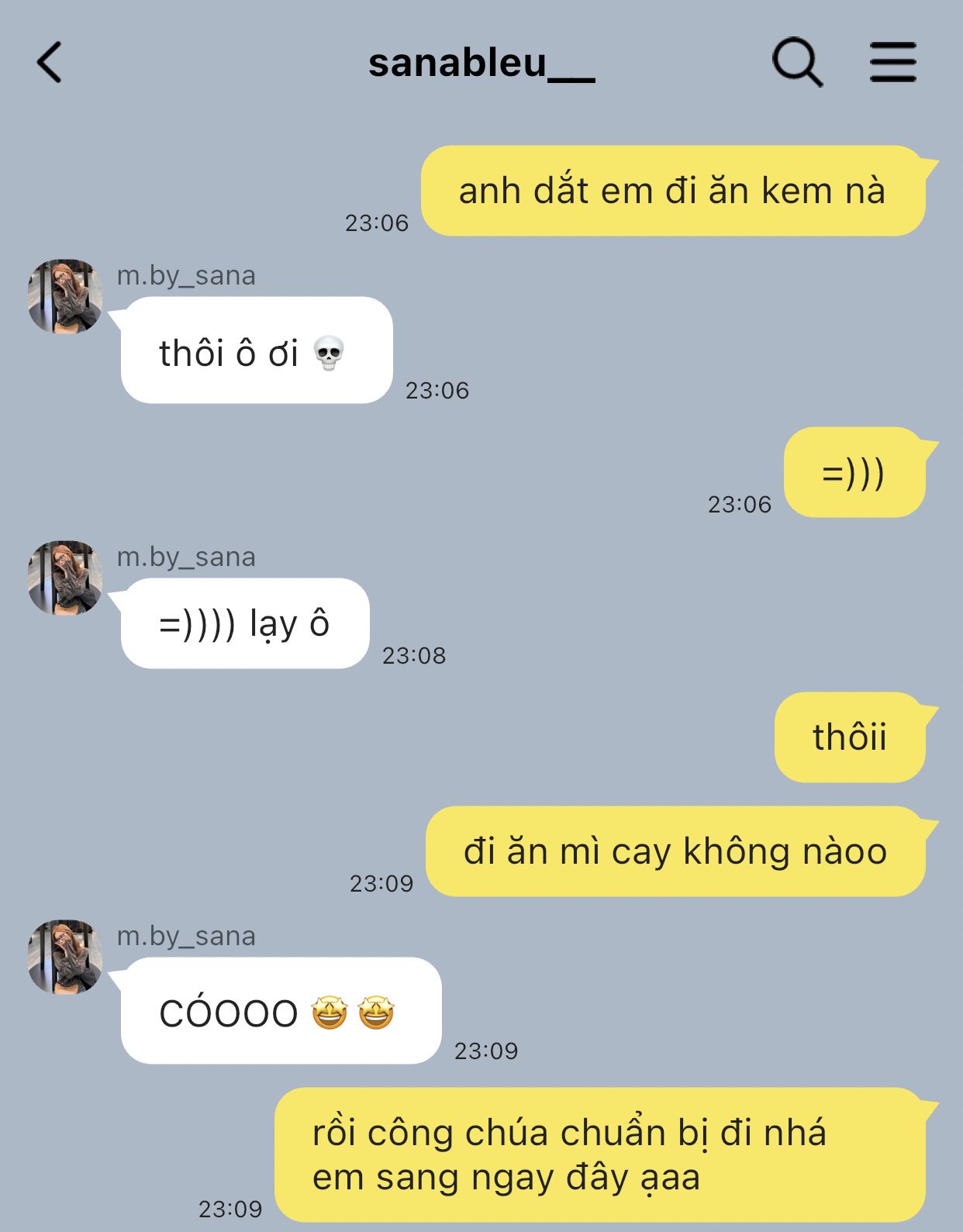Tap m.by_sana's avatar beside "lạy ô" message
This screenshot has height=1232, width=963.
tap(65, 578)
